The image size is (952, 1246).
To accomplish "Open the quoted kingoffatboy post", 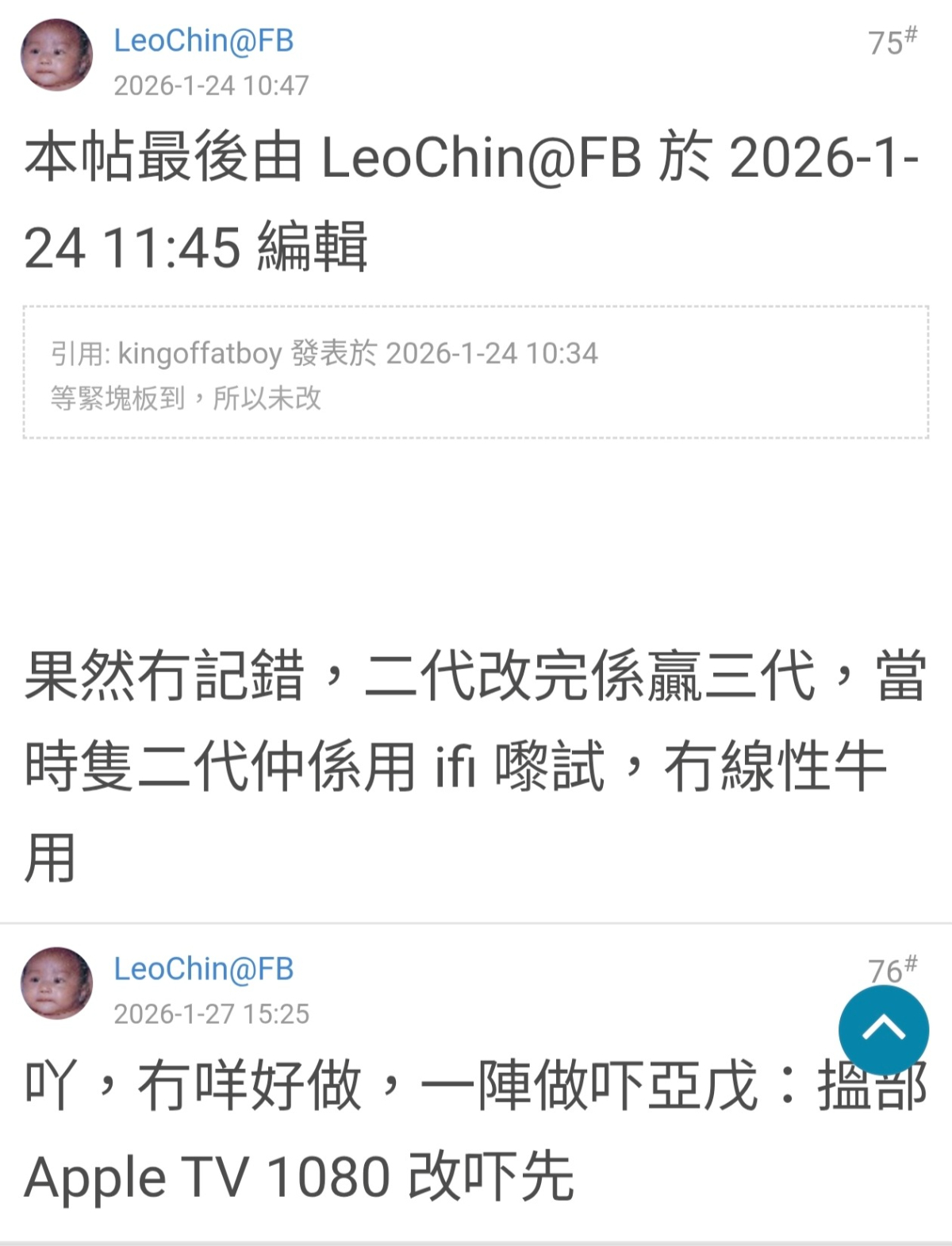I will click(324, 353).
